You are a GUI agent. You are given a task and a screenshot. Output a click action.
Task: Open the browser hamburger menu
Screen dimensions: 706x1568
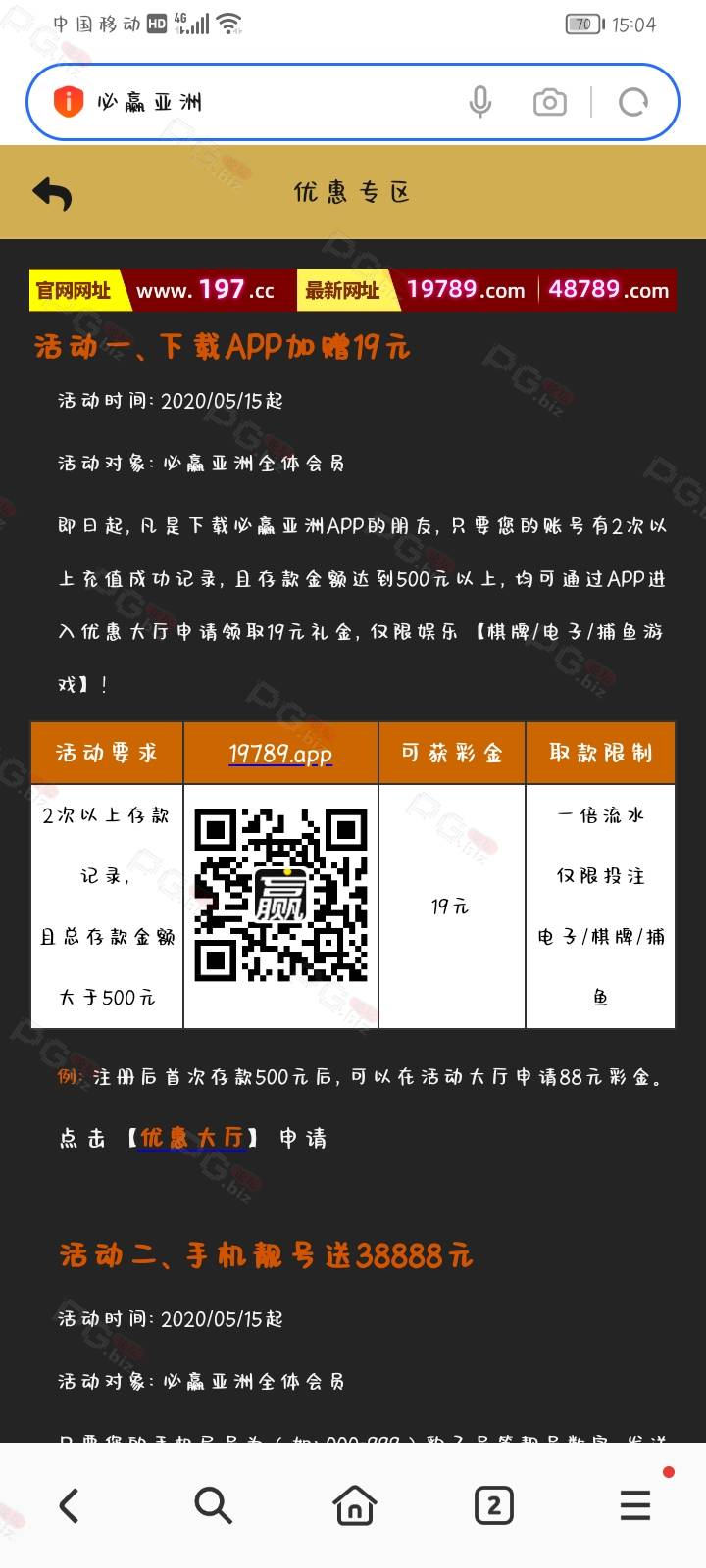click(x=635, y=1505)
